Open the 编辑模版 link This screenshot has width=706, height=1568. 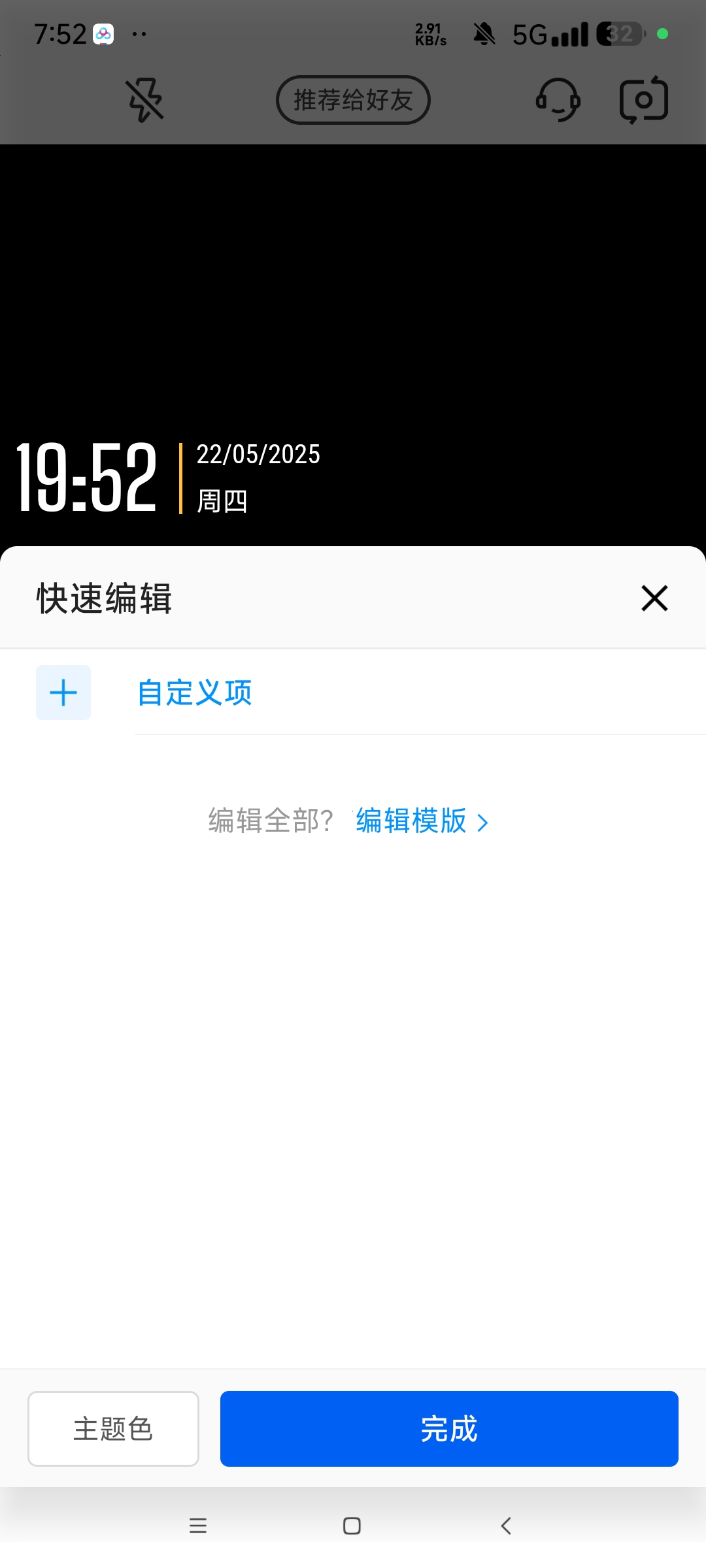point(421,821)
